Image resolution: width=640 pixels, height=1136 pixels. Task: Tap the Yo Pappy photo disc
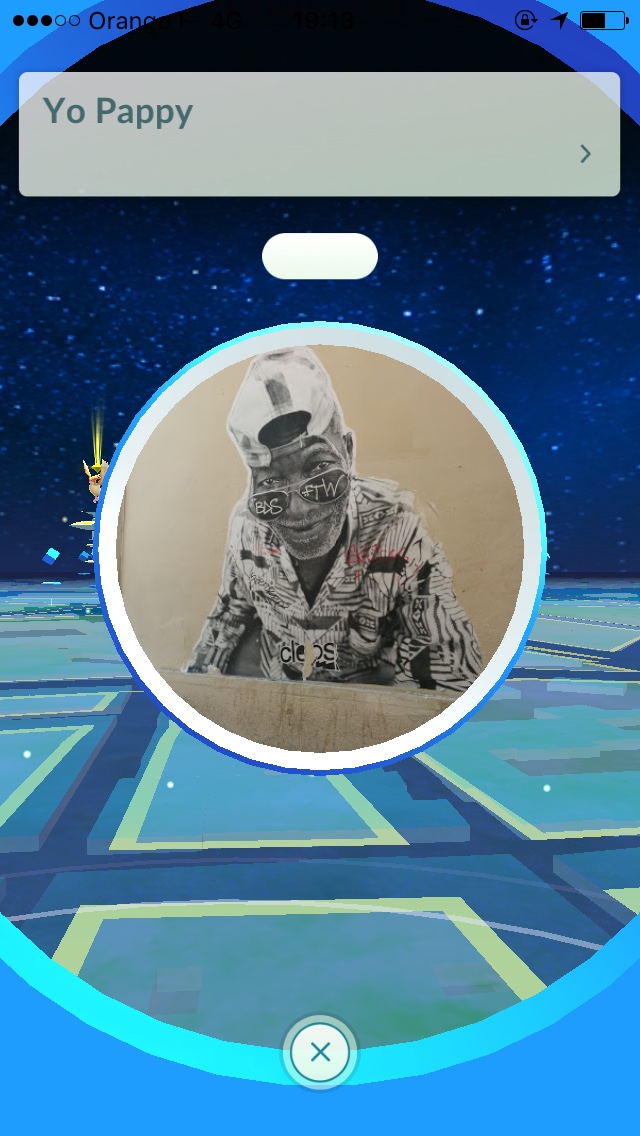pyautogui.click(x=320, y=548)
